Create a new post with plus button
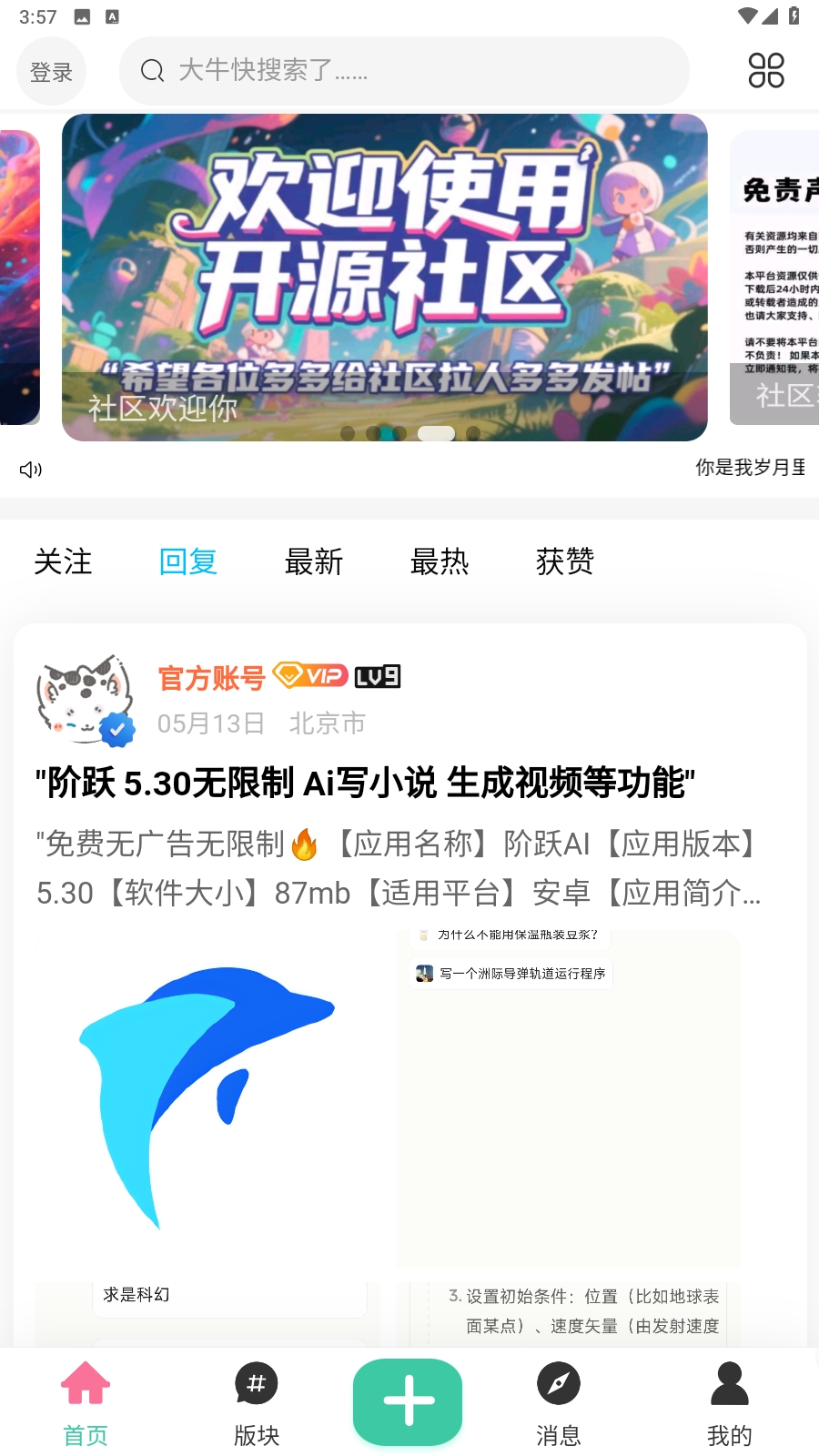This screenshot has height=1456, width=819. (x=408, y=1401)
